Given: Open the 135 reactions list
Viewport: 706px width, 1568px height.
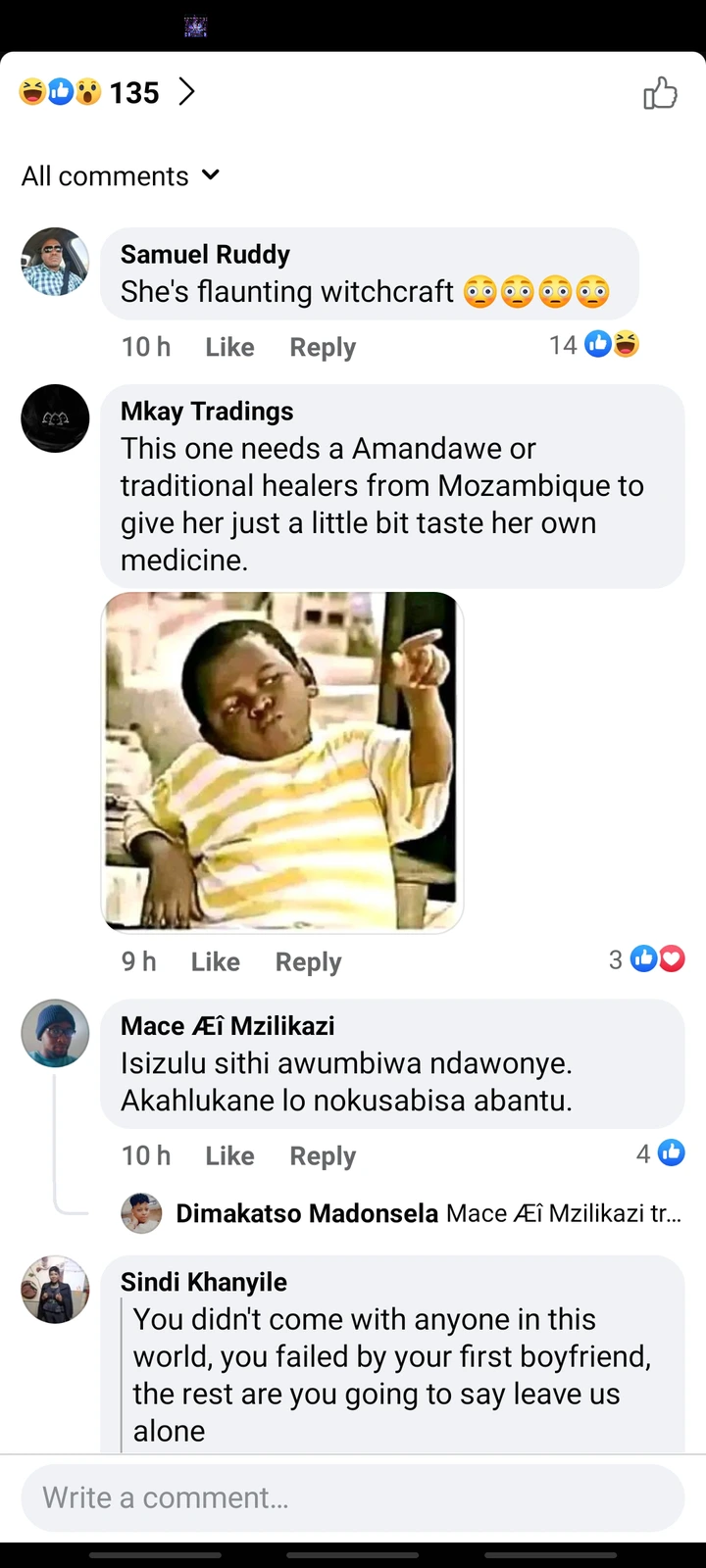Looking at the screenshot, I should click(108, 93).
